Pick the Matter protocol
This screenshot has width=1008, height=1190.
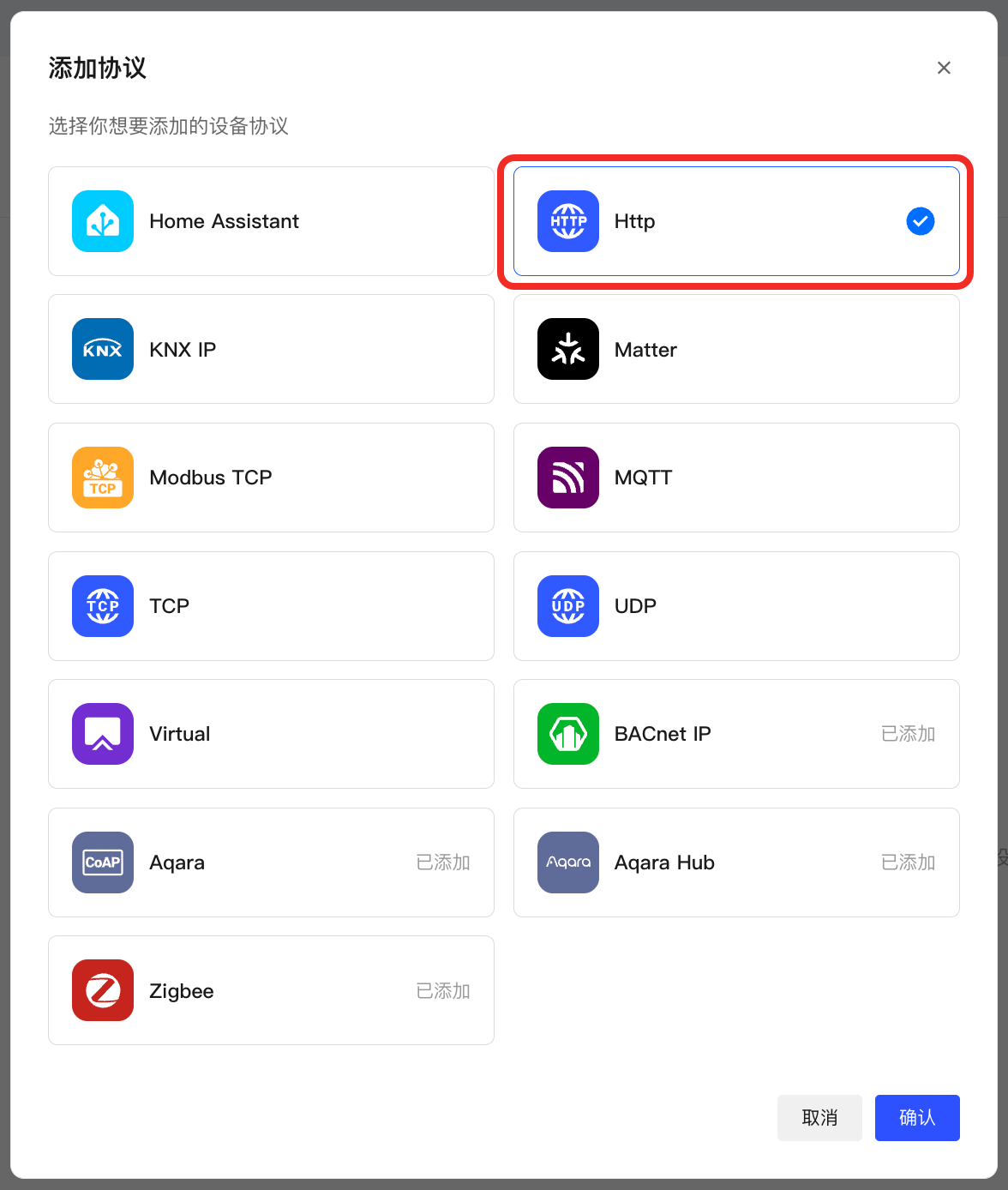click(x=736, y=349)
